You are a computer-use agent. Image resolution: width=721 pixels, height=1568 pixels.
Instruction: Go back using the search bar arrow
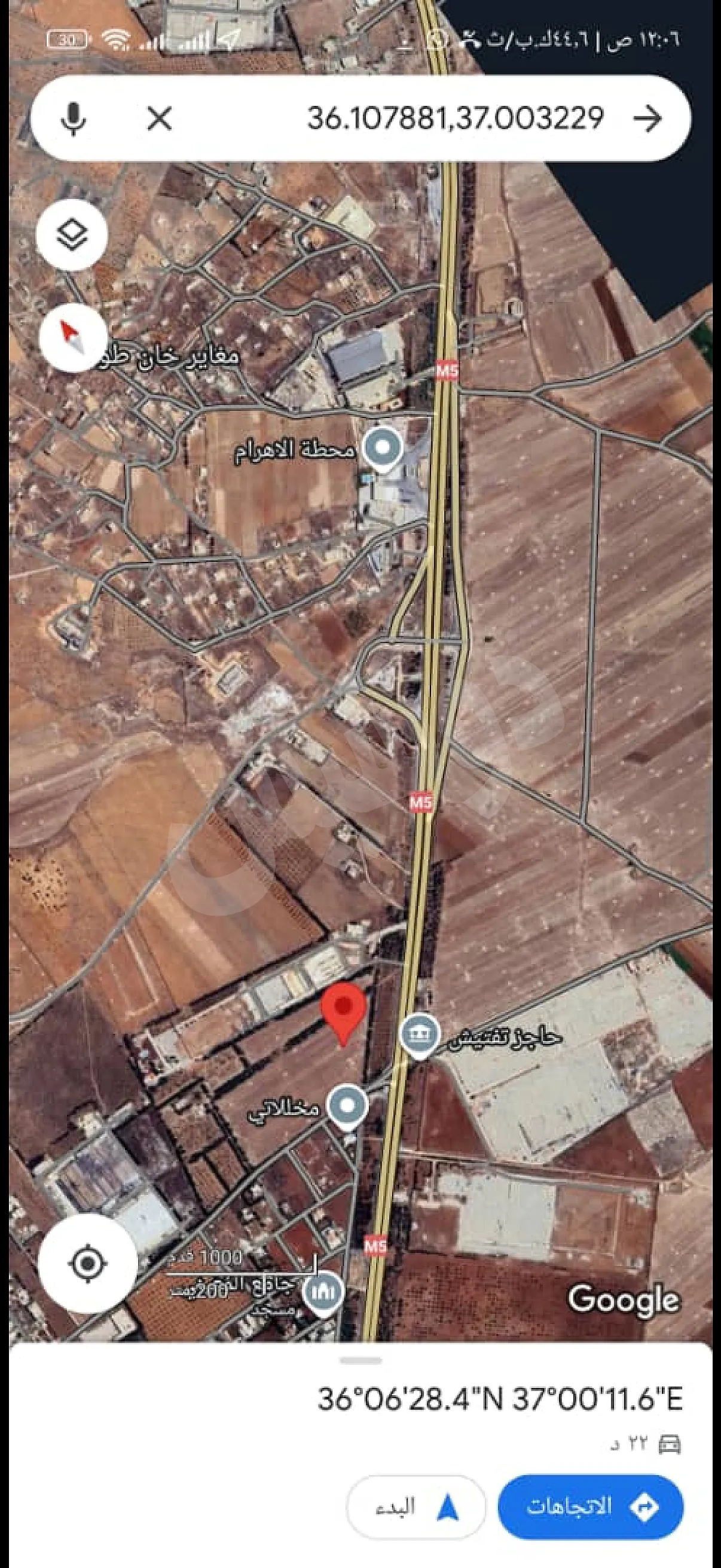pyautogui.click(x=647, y=118)
